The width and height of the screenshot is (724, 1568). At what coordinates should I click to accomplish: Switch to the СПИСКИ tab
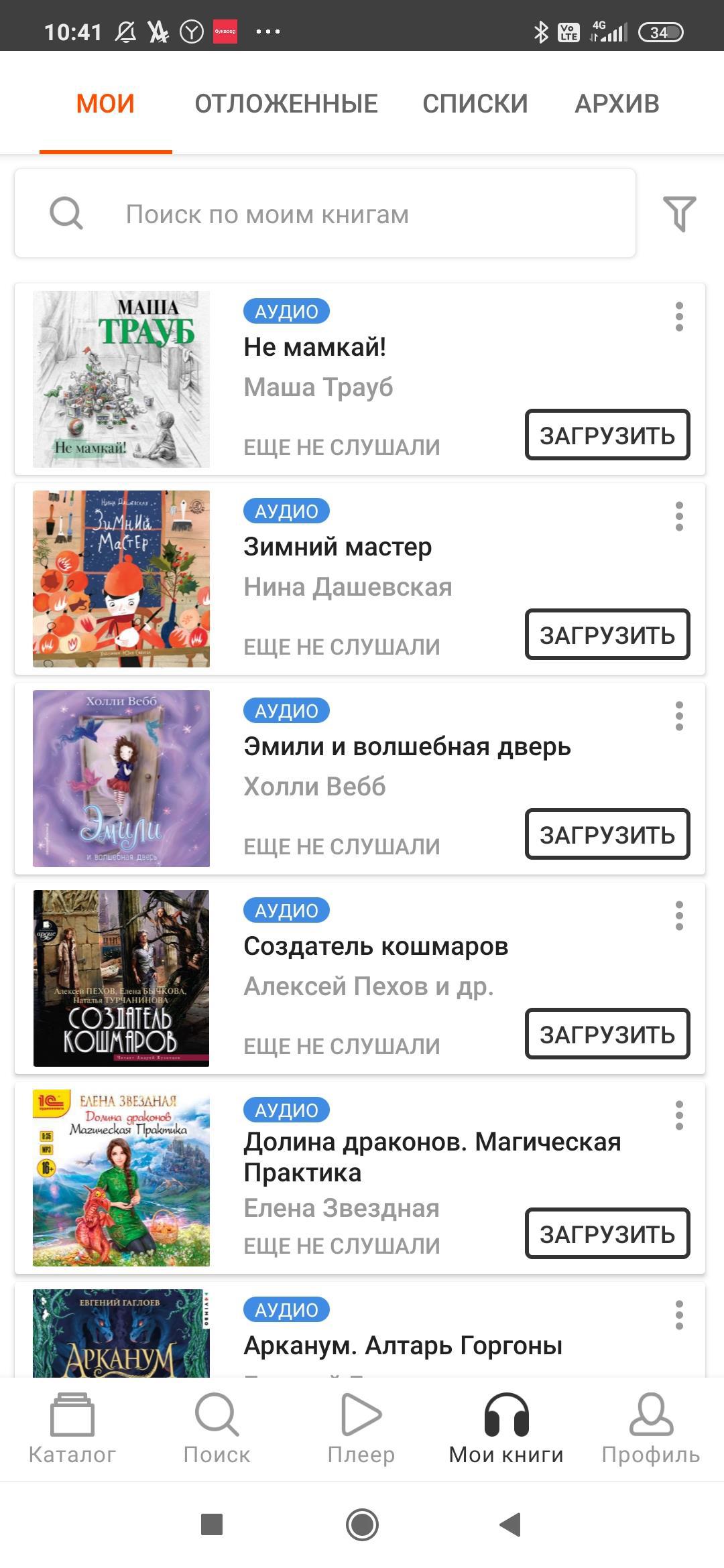click(x=475, y=104)
